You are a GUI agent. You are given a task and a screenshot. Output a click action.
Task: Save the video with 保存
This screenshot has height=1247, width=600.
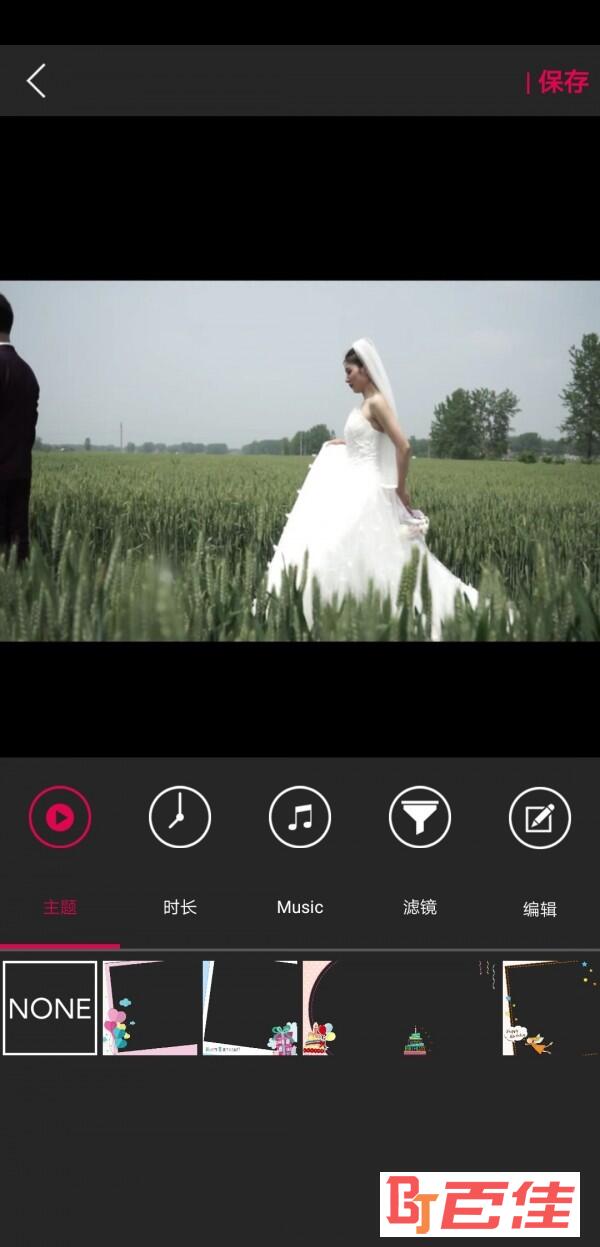tap(562, 82)
